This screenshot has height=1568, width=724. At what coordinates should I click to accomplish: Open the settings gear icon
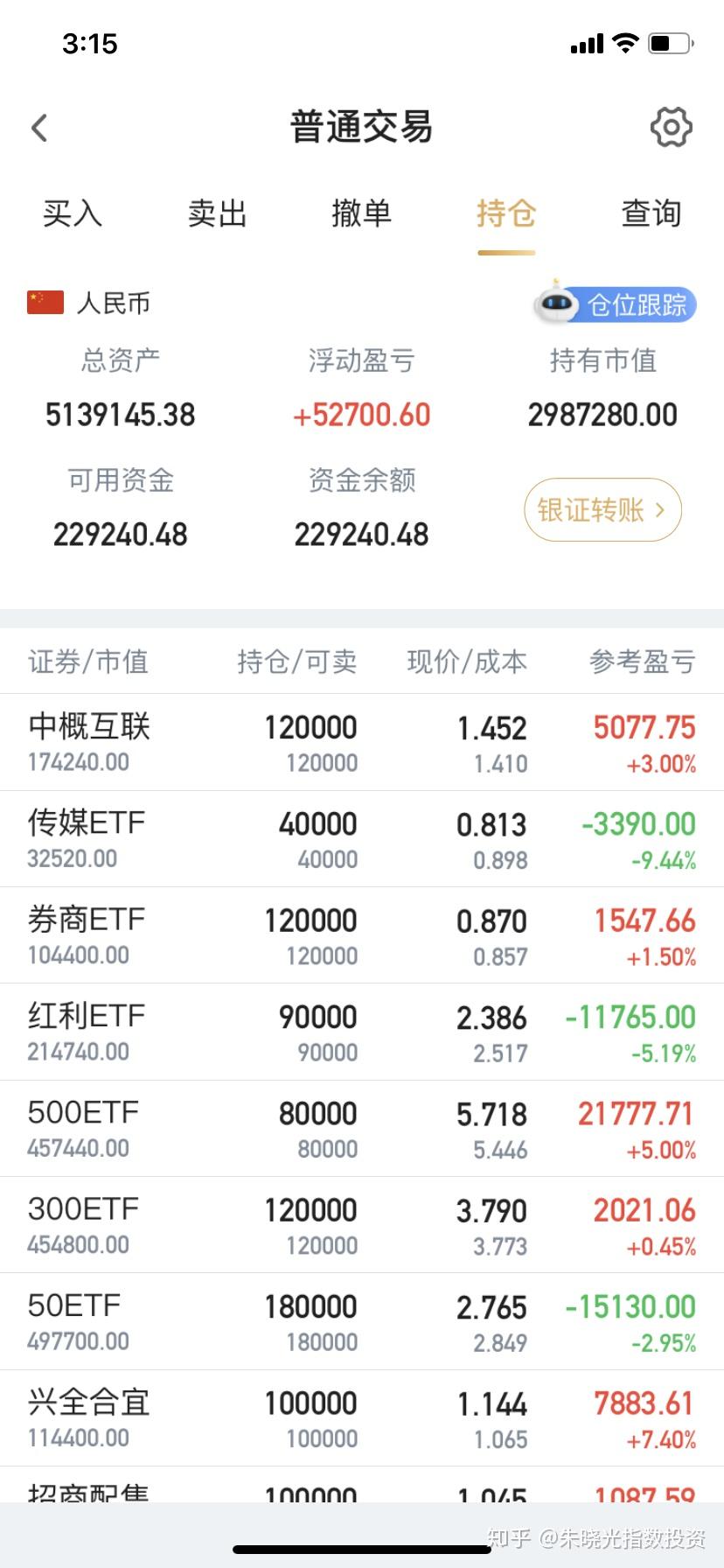point(670,126)
